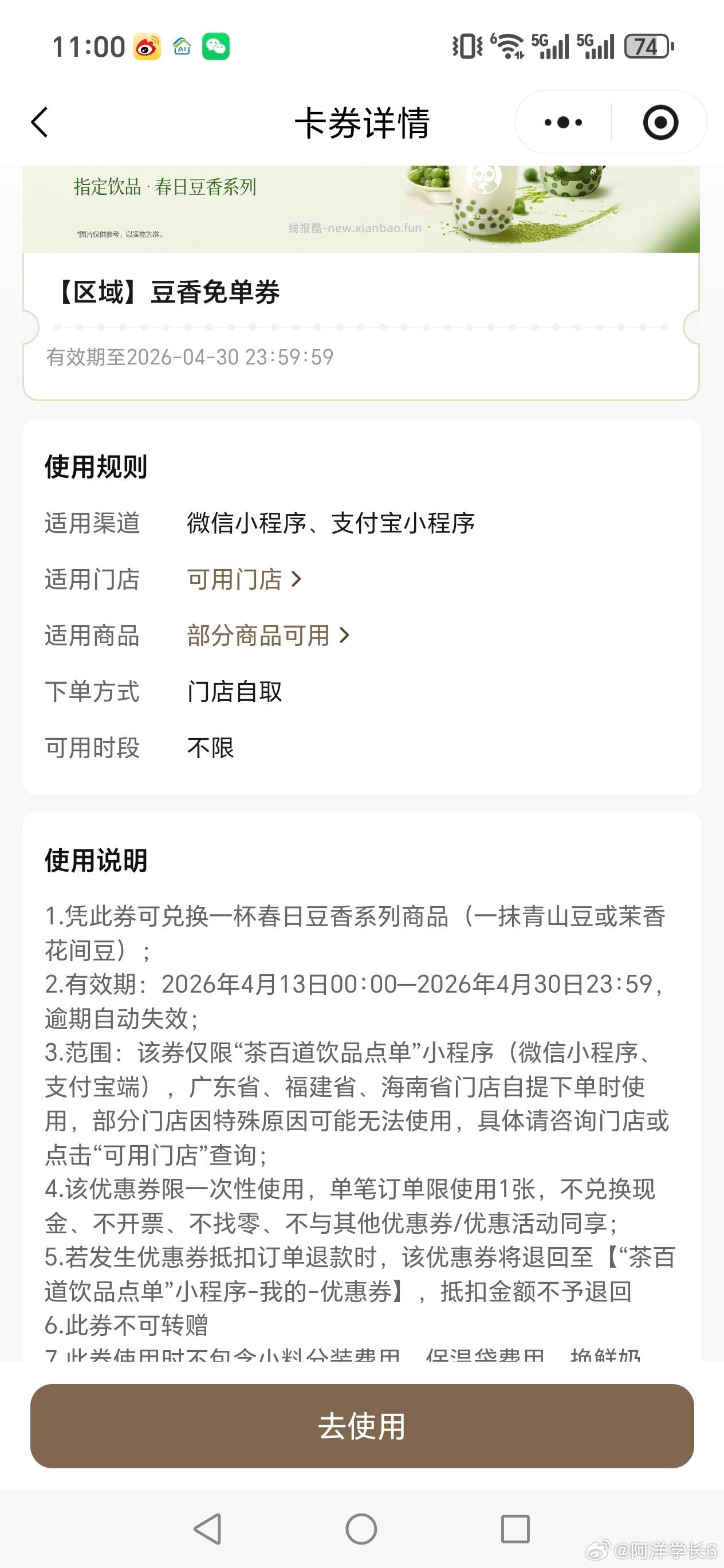Open the 可用门店 link

[234, 579]
